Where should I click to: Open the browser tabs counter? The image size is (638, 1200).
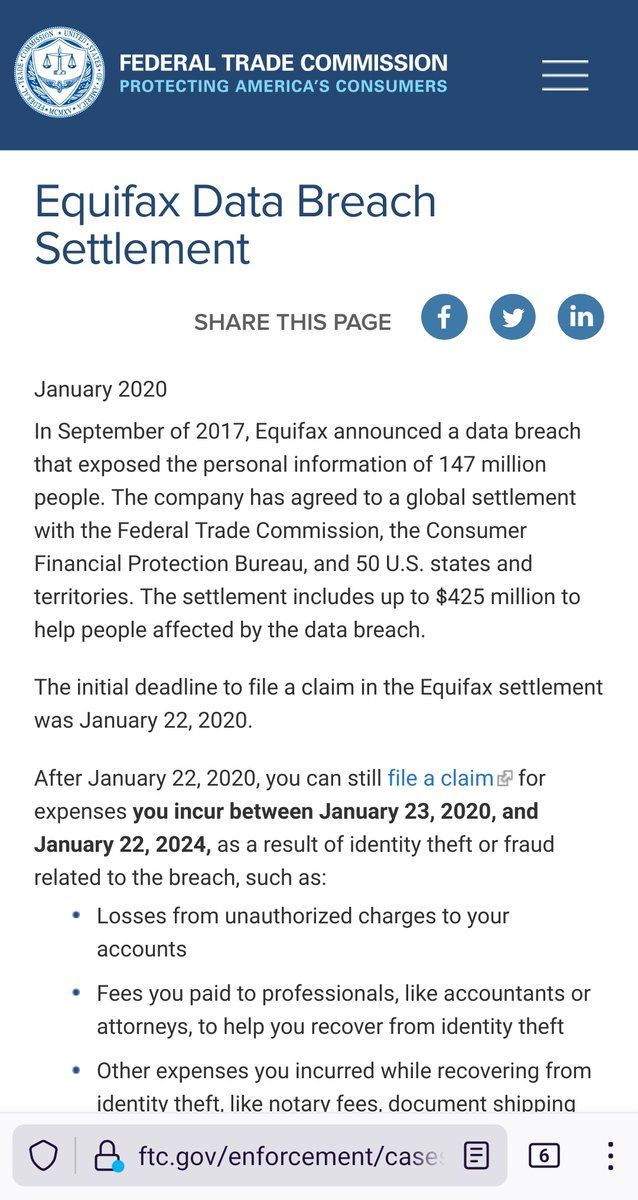click(544, 1156)
